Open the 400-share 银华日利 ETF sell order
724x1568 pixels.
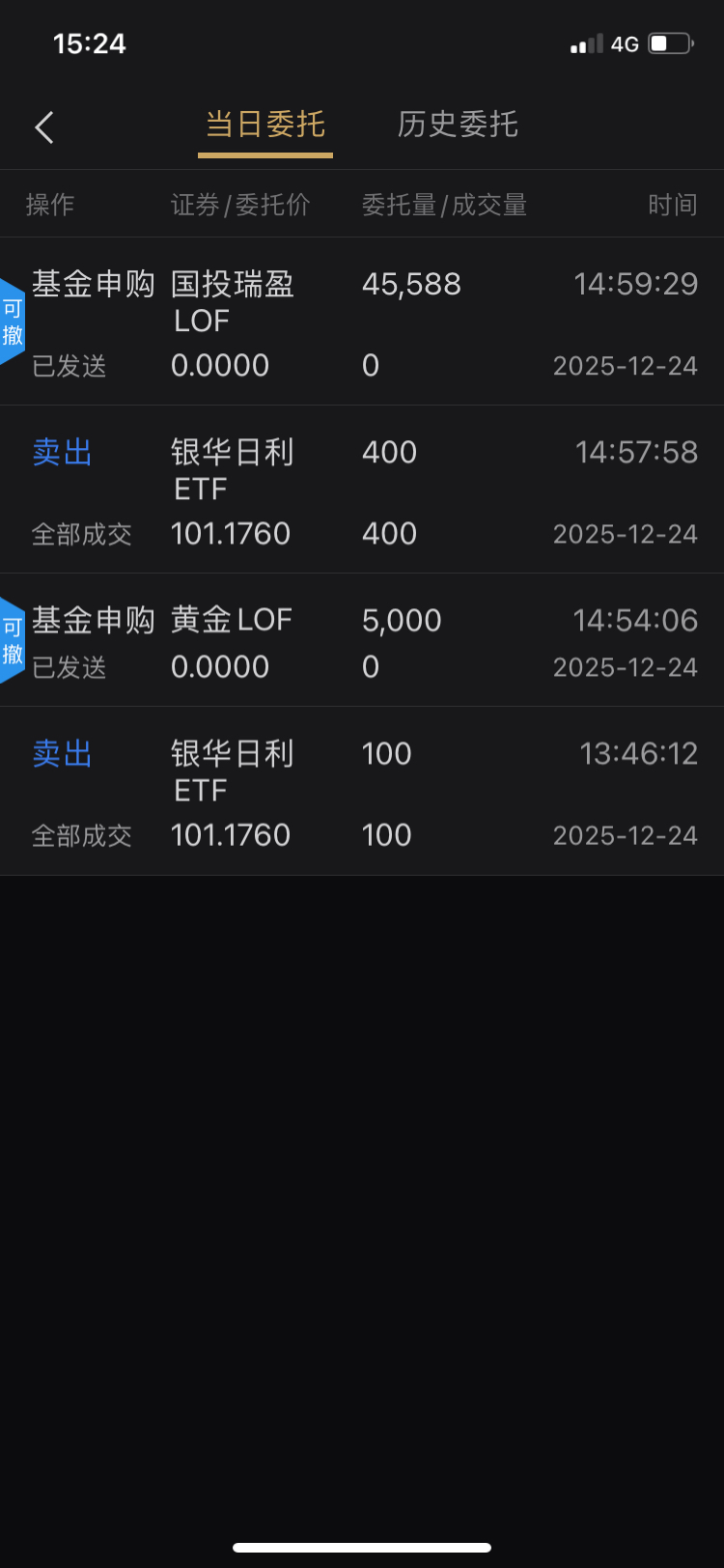pyautogui.click(x=362, y=490)
